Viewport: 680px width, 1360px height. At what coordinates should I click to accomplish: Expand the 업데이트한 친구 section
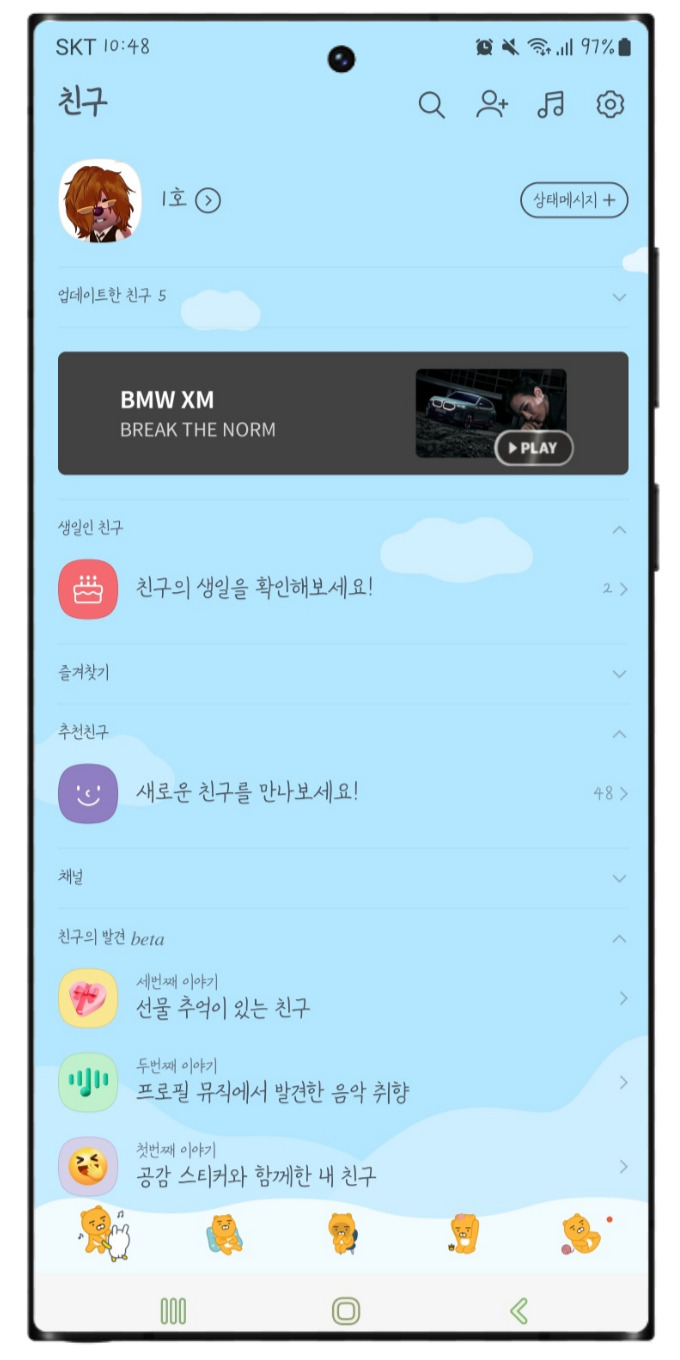coord(619,297)
